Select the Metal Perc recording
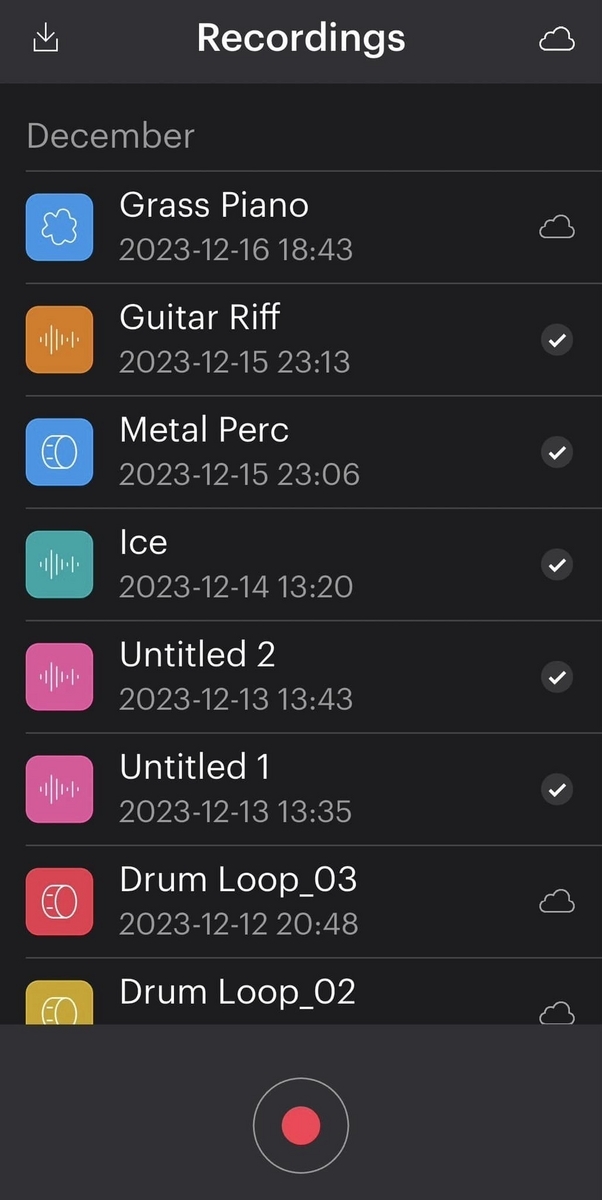 [x=301, y=452]
